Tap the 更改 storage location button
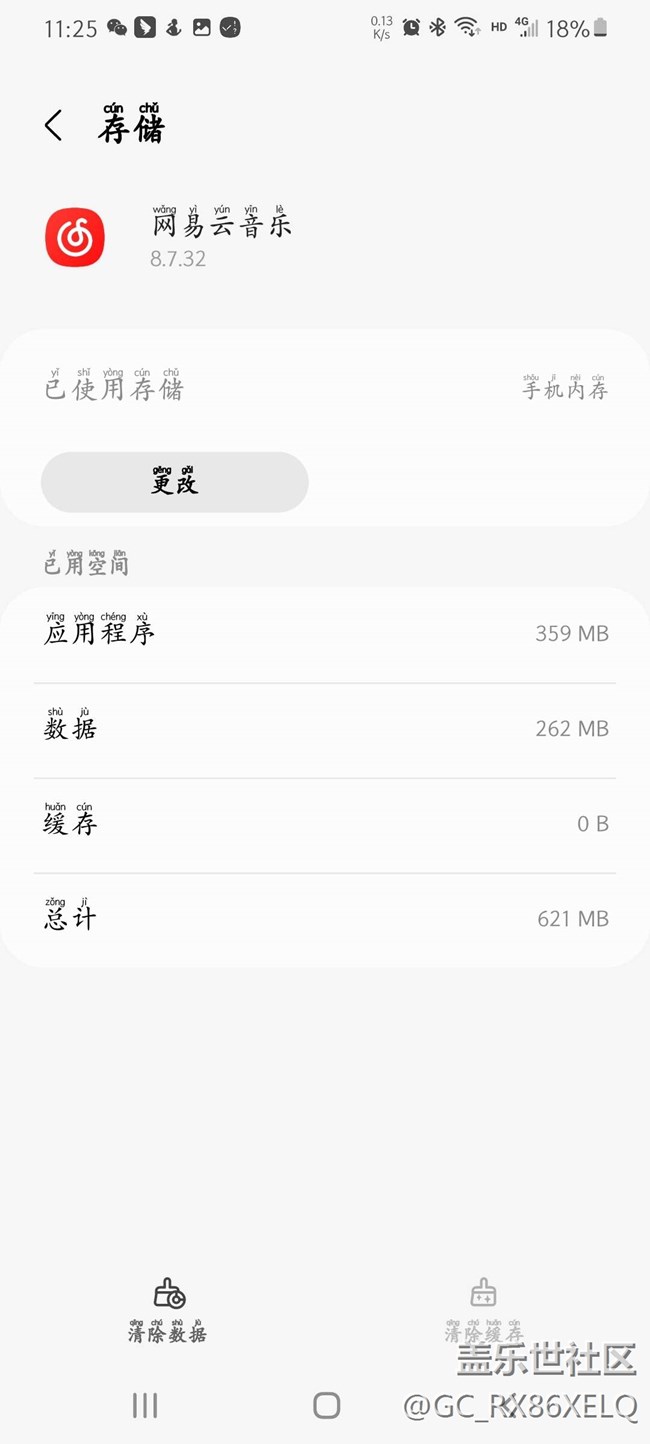Viewport: 650px width, 1444px height. [175, 482]
